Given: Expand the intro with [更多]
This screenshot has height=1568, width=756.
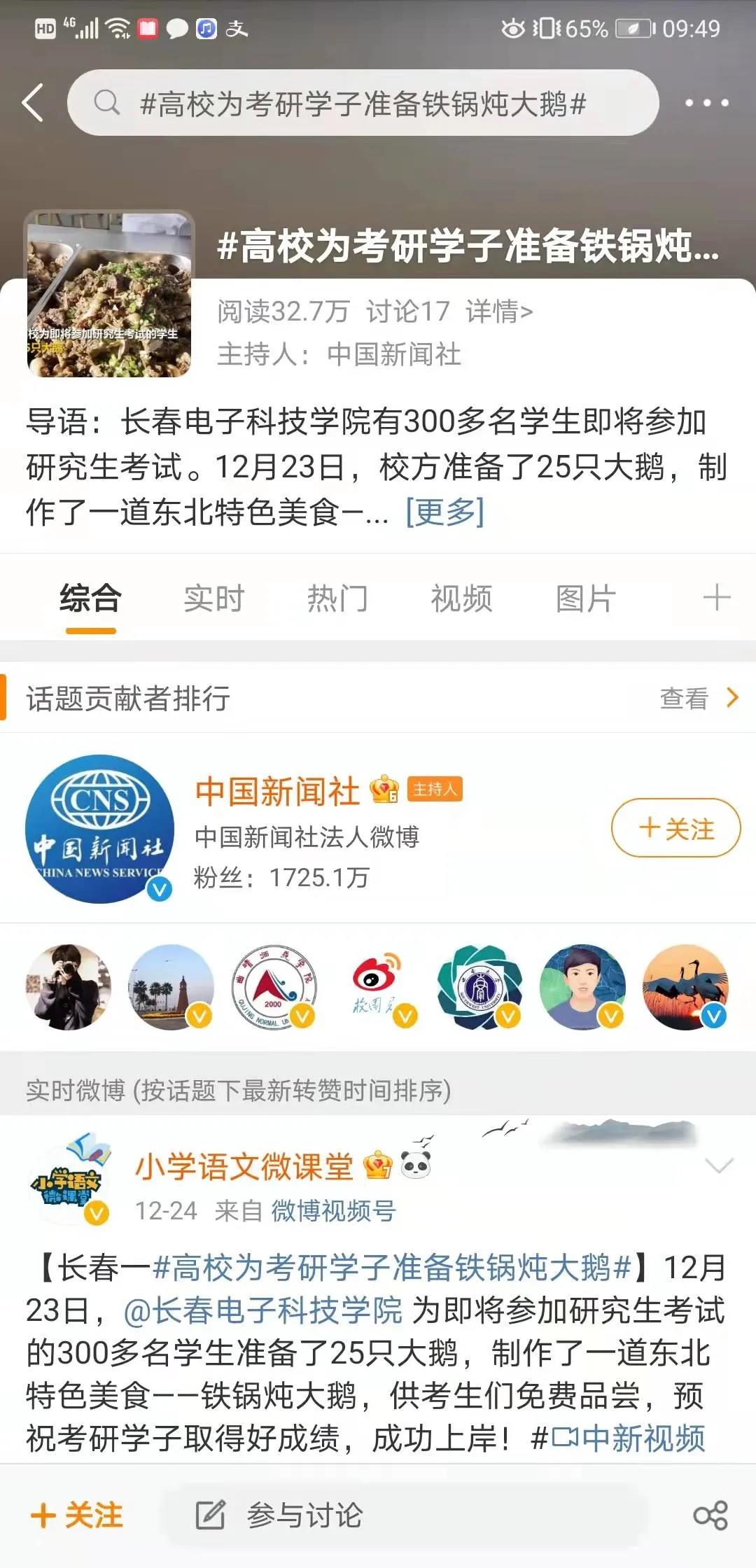Looking at the screenshot, I should pyautogui.click(x=444, y=512).
